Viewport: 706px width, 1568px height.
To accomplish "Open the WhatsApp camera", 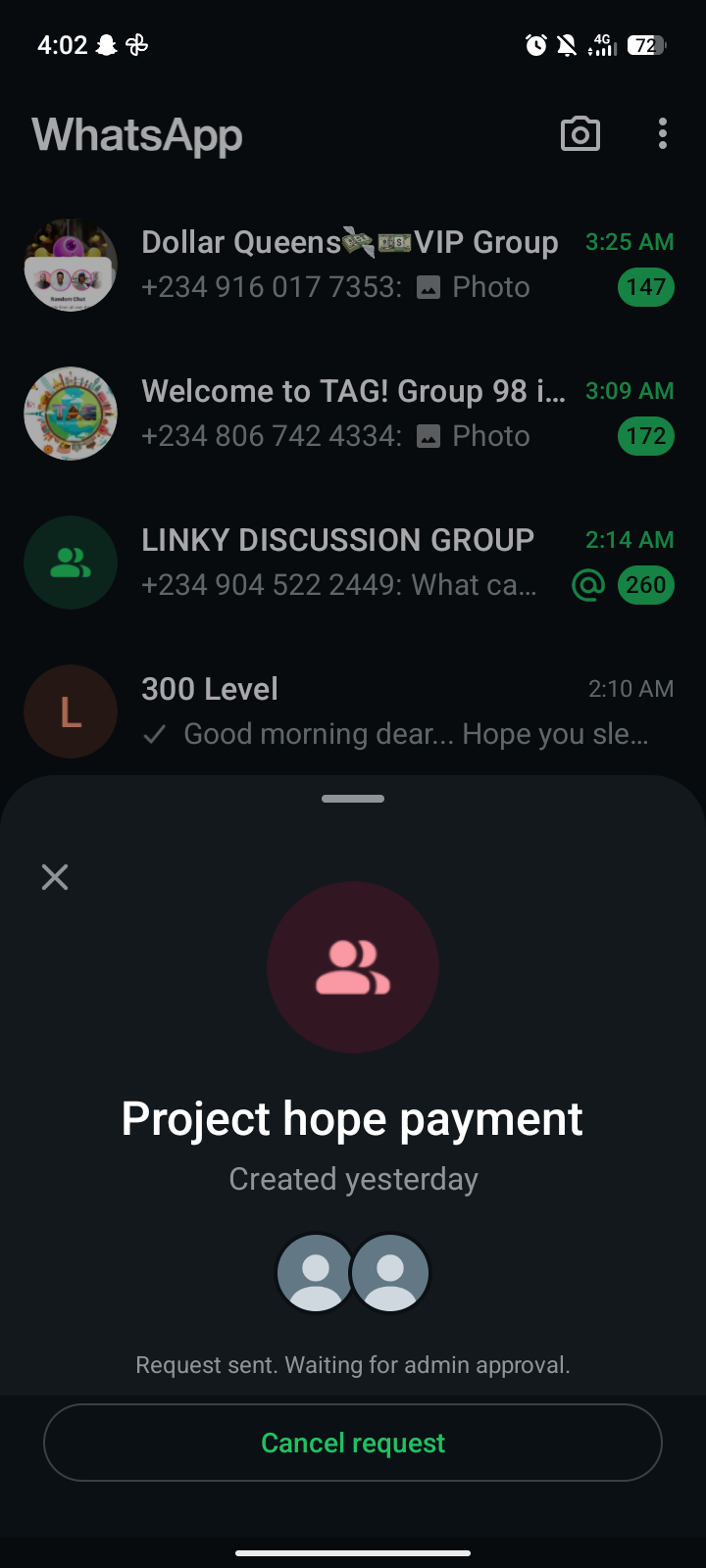I will click(x=580, y=134).
